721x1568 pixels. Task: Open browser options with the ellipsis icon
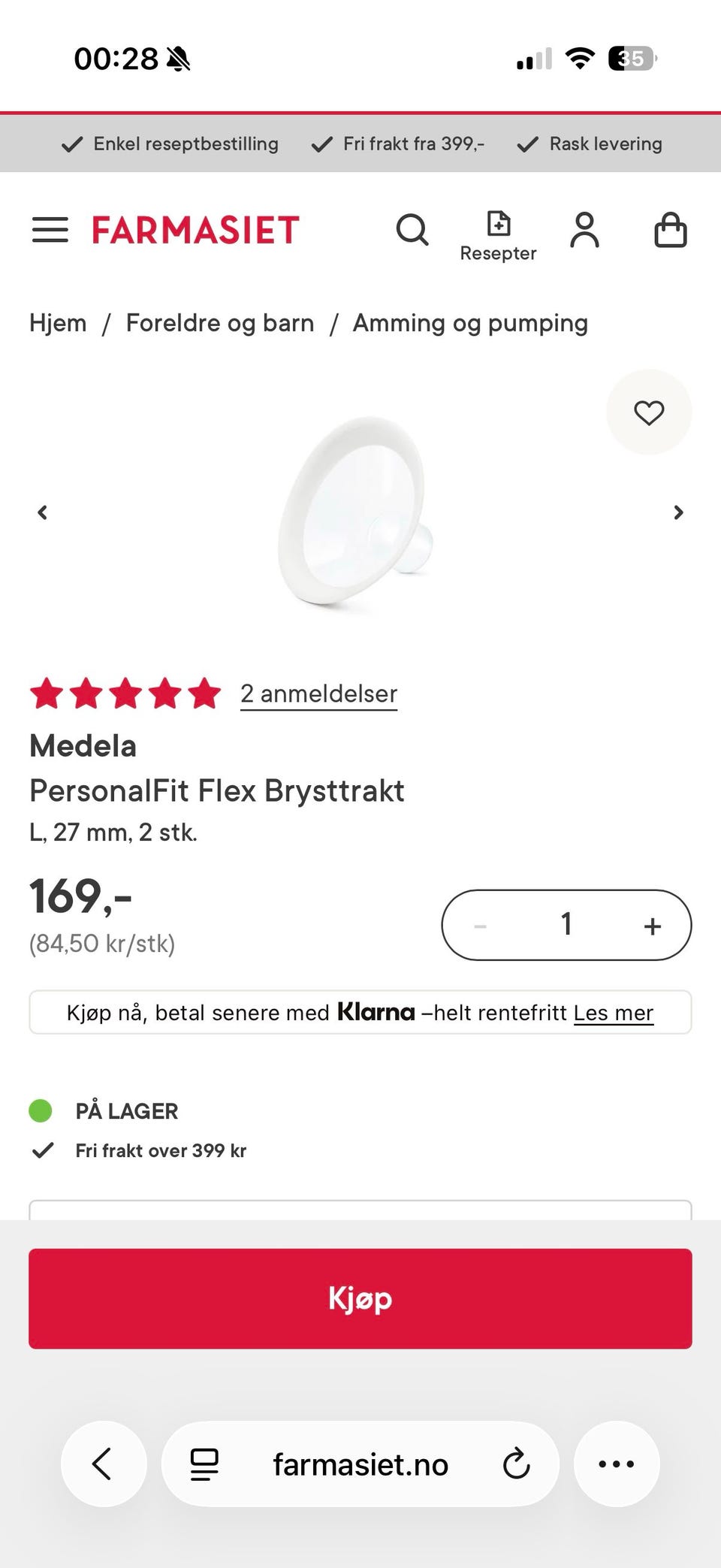pyautogui.click(x=616, y=1464)
